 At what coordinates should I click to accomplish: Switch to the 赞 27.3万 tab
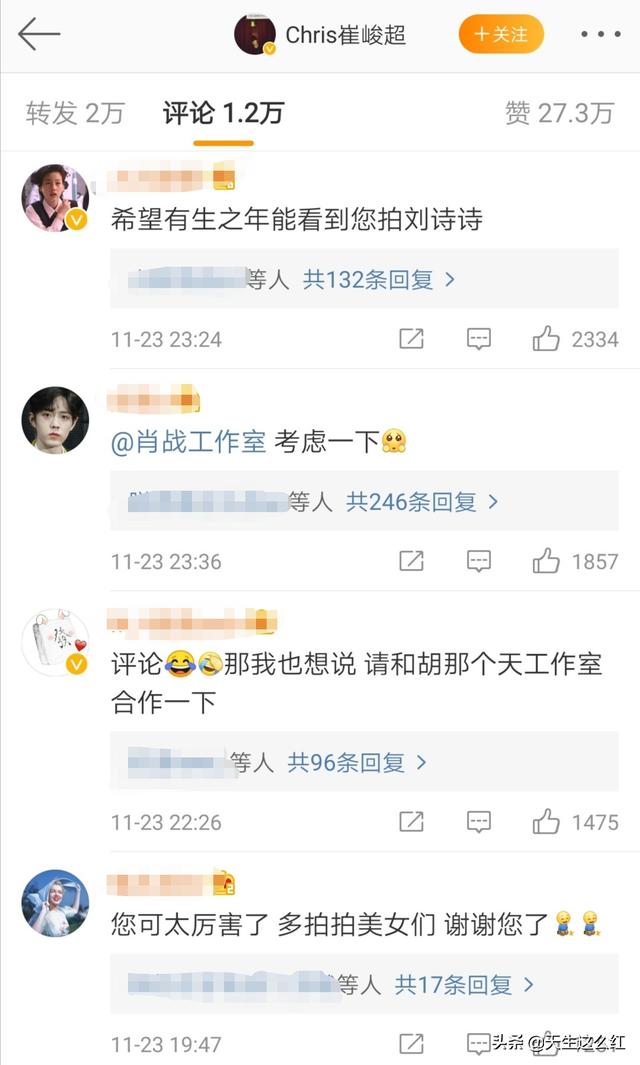tap(559, 113)
